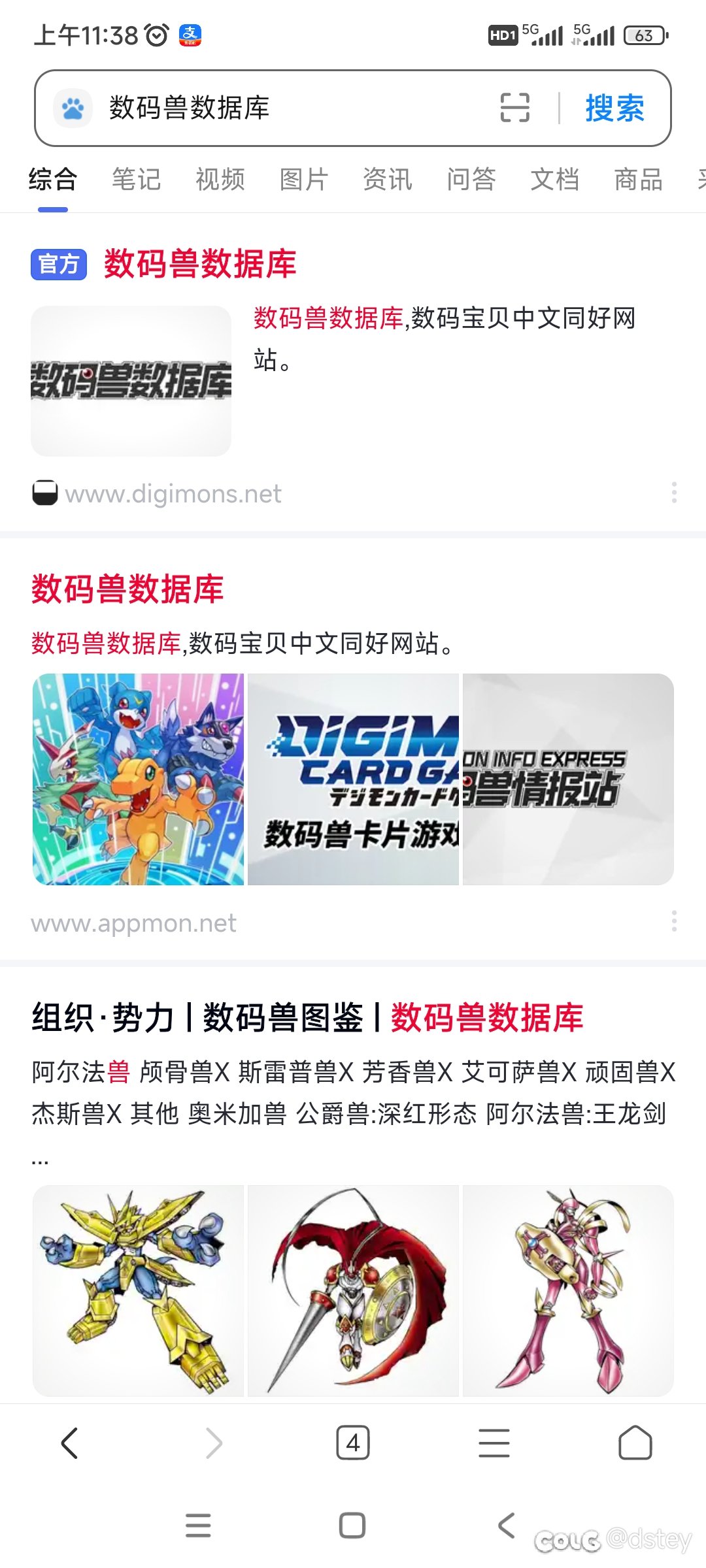Open the Digimon Card Game image tile
The height and width of the screenshot is (1568, 706).
pos(353,779)
